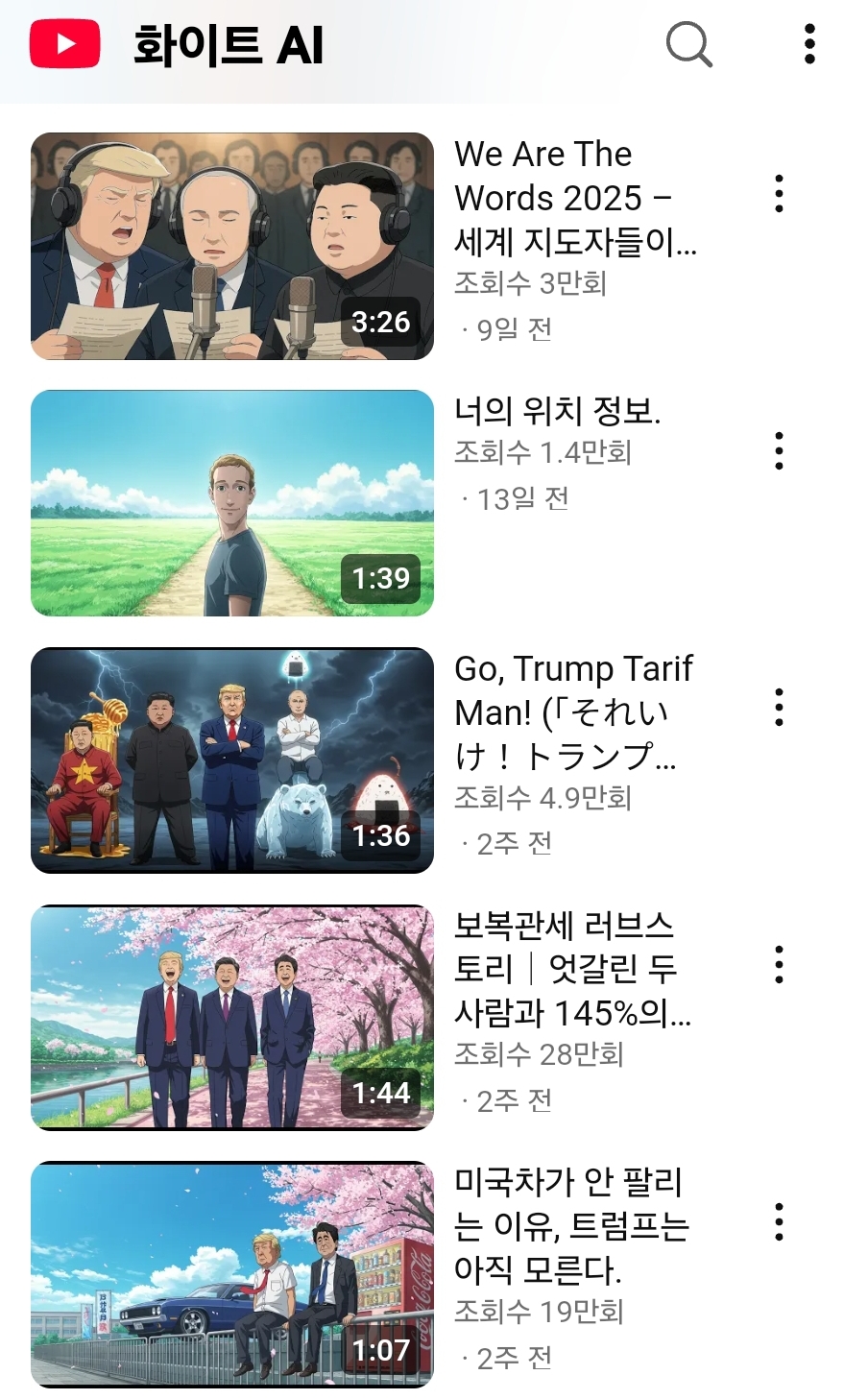Play the 보복관세 러브스토리 video
Screen dimensions: 868x1399
click(x=232, y=1018)
